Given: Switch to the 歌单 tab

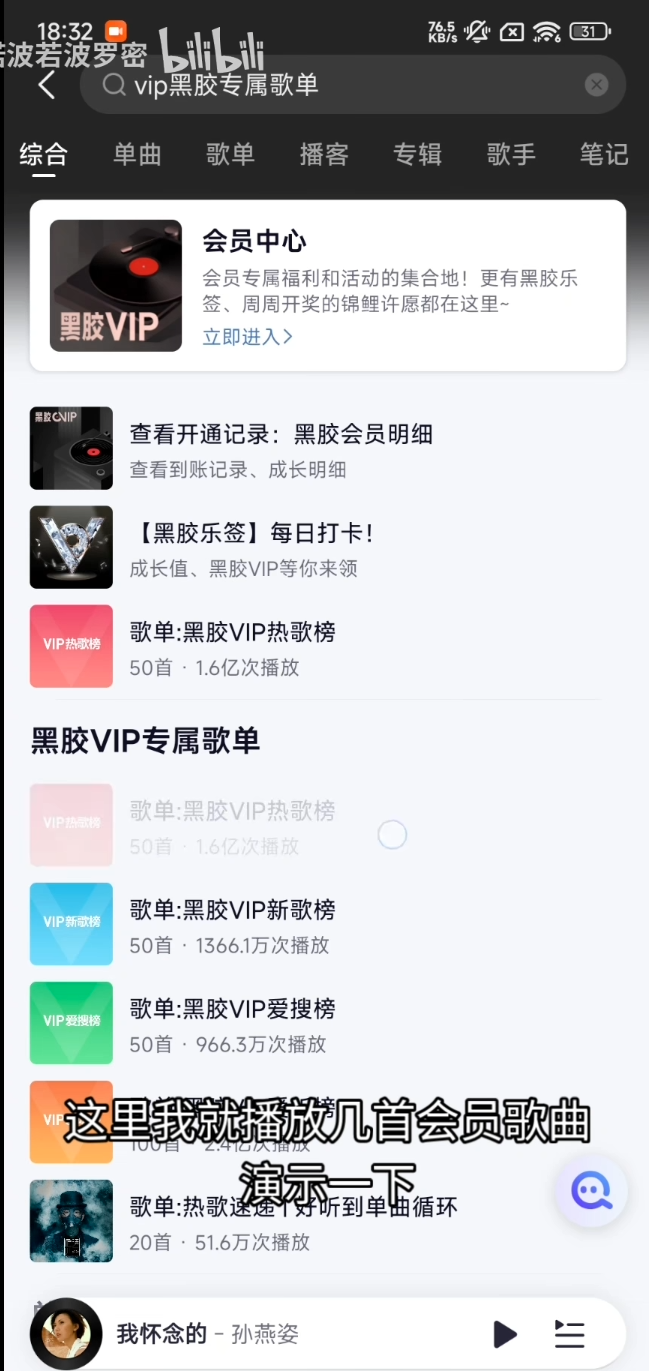Looking at the screenshot, I should click(x=230, y=154).
